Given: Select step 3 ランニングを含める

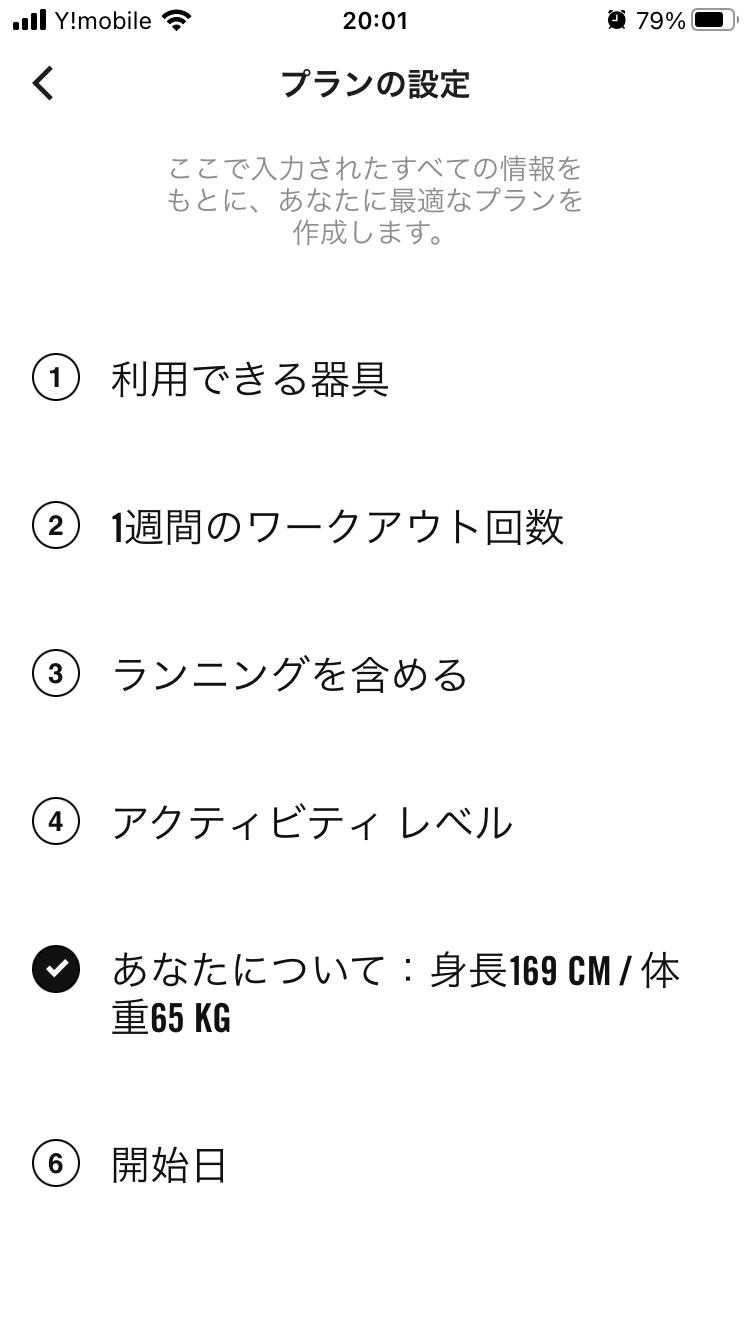Looking at the screenshot, I should [x=375, y=674].
